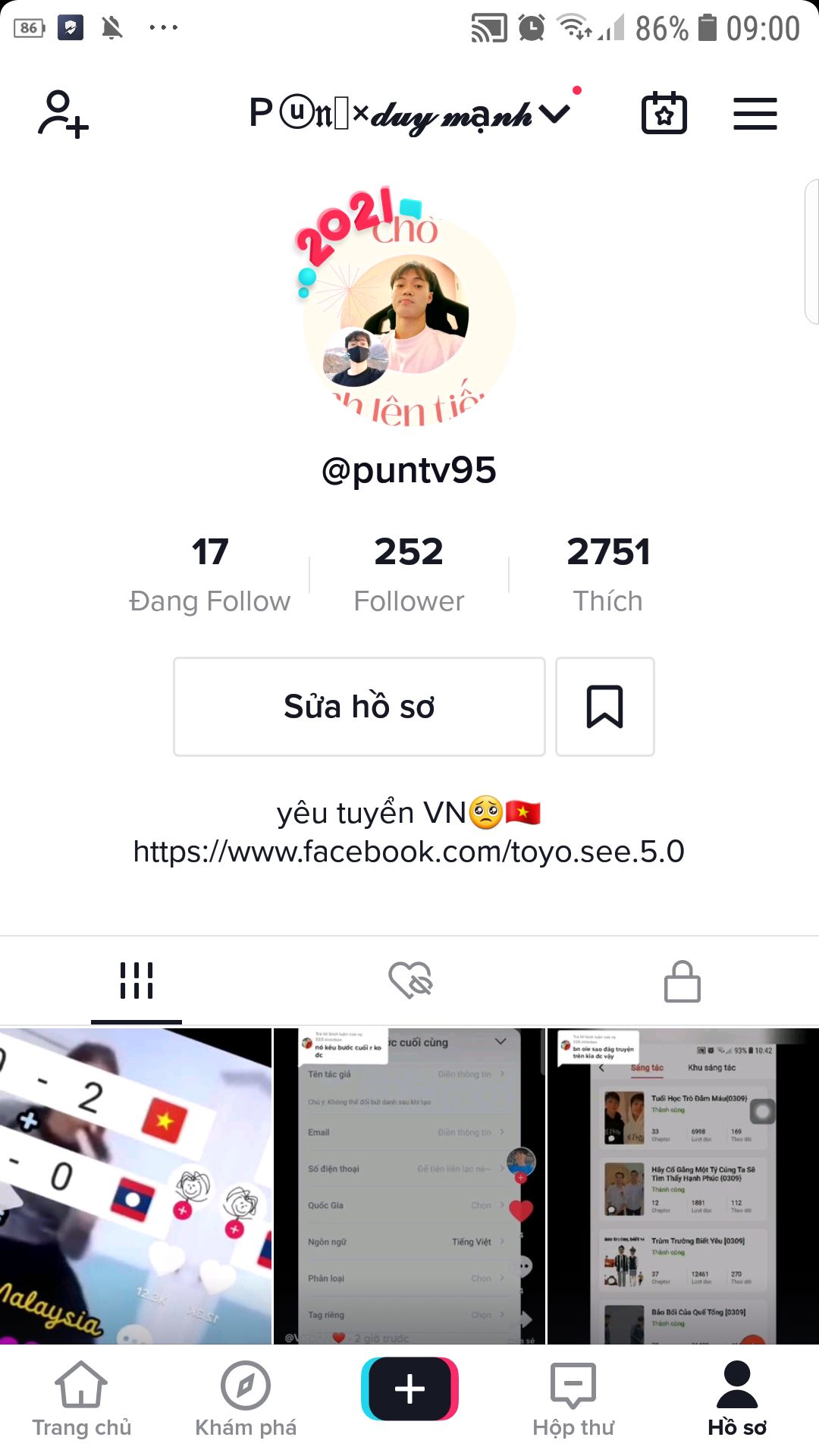Open saved bookmarks button
This screenshot has height=1456, width=819.
click(x=604, y=707)
